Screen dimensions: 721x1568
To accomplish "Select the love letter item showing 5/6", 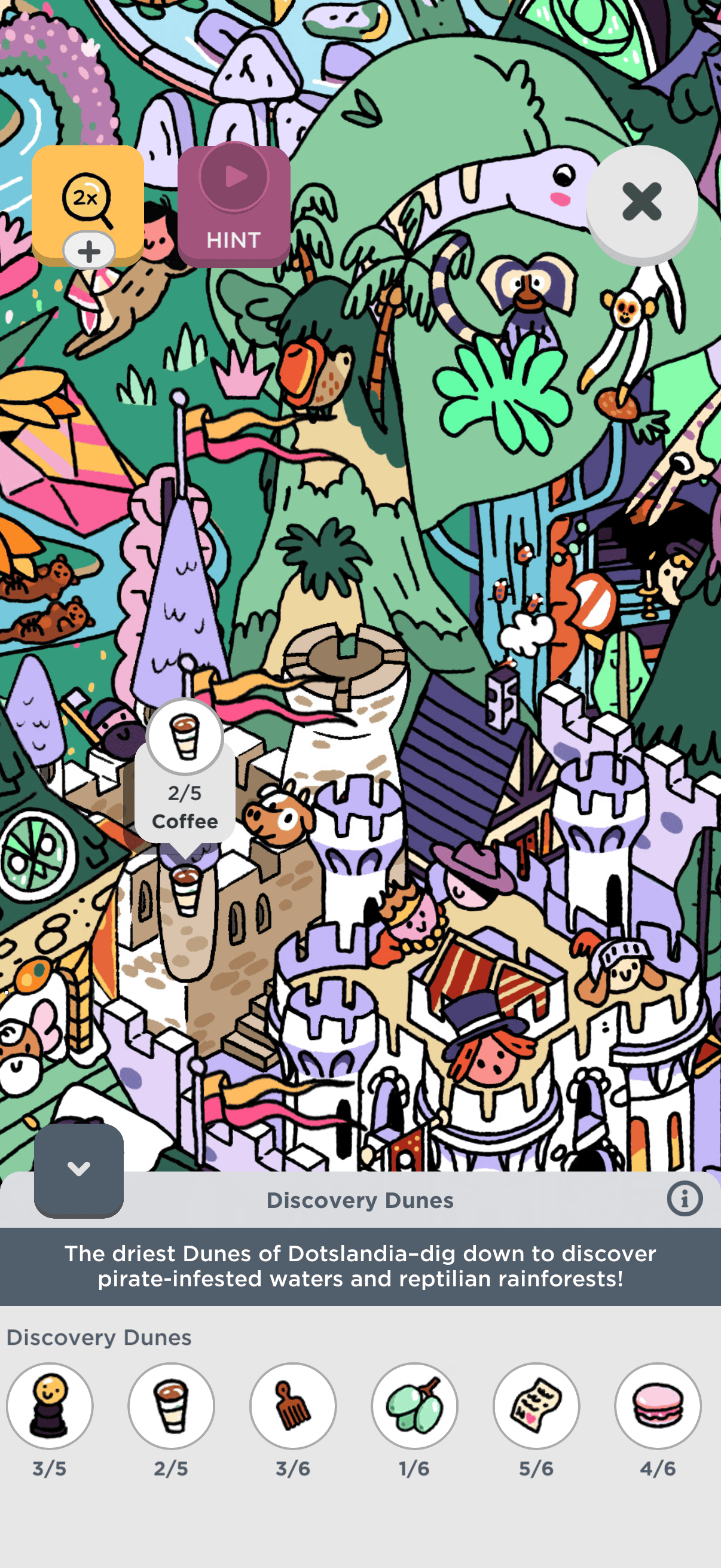I will 536,1405.
